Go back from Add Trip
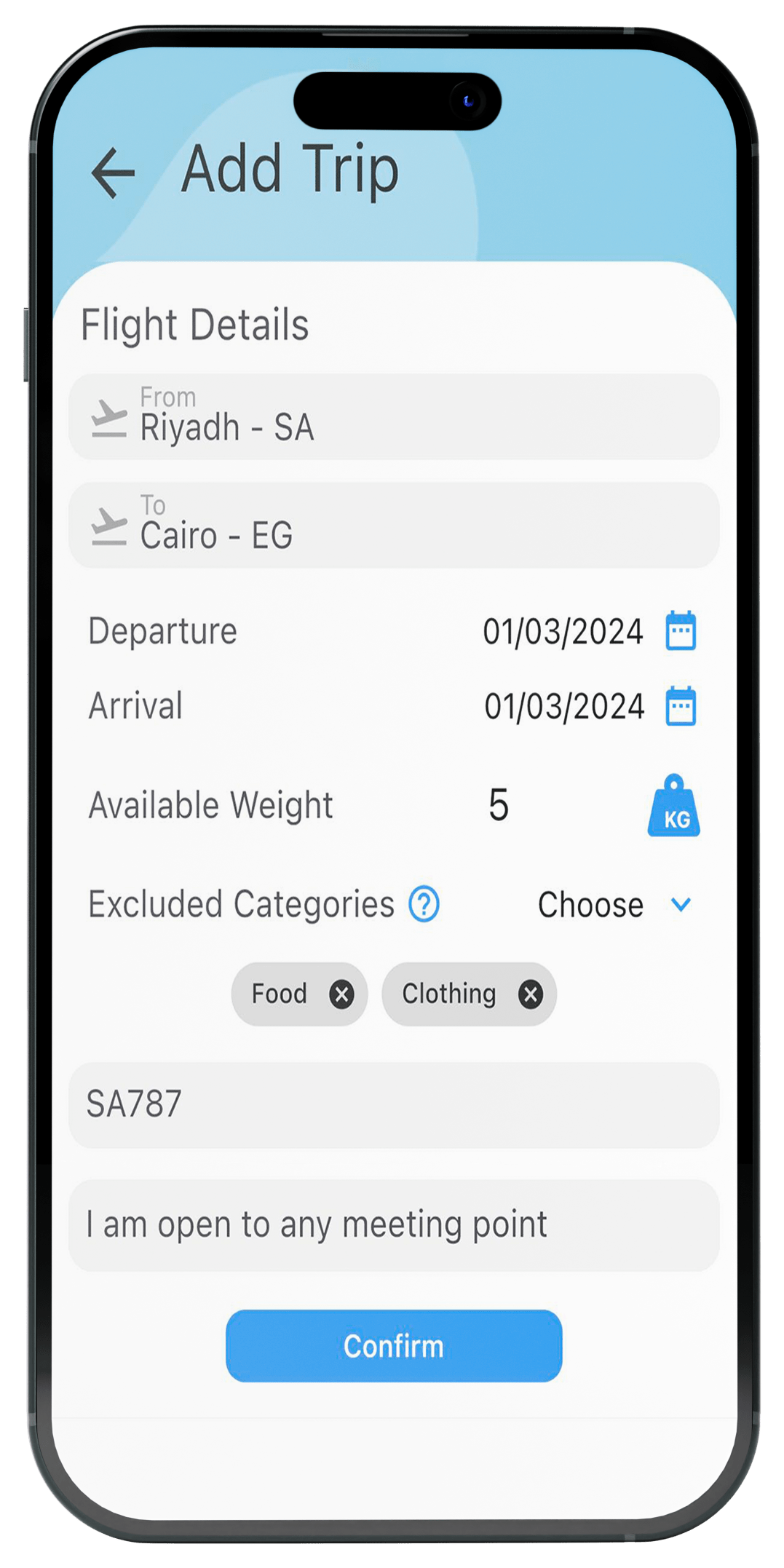This screenshot has height=1568, width=784. tap(114, 173)
